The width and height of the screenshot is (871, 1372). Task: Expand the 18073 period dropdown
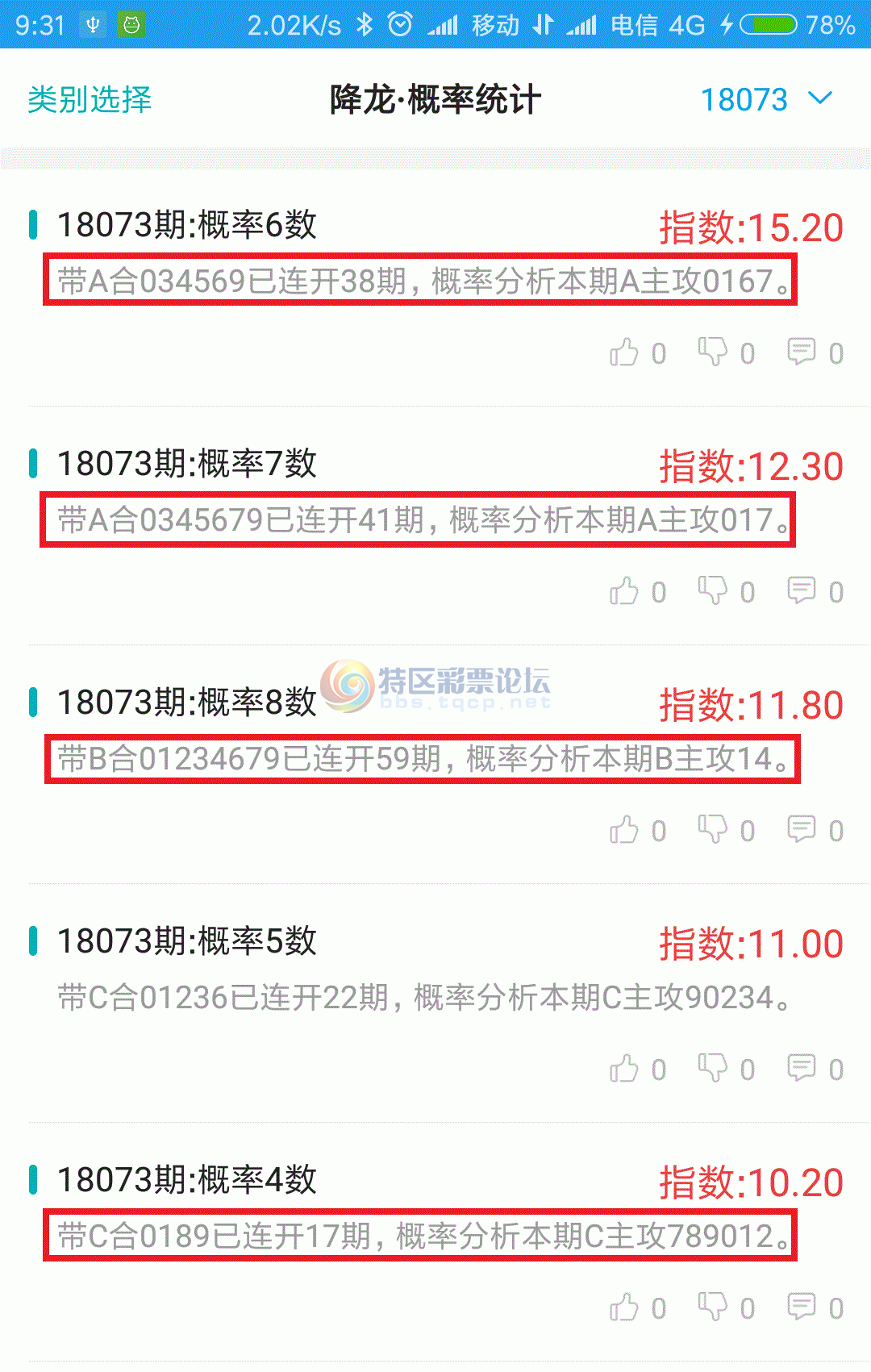click(x=765, y=99)
